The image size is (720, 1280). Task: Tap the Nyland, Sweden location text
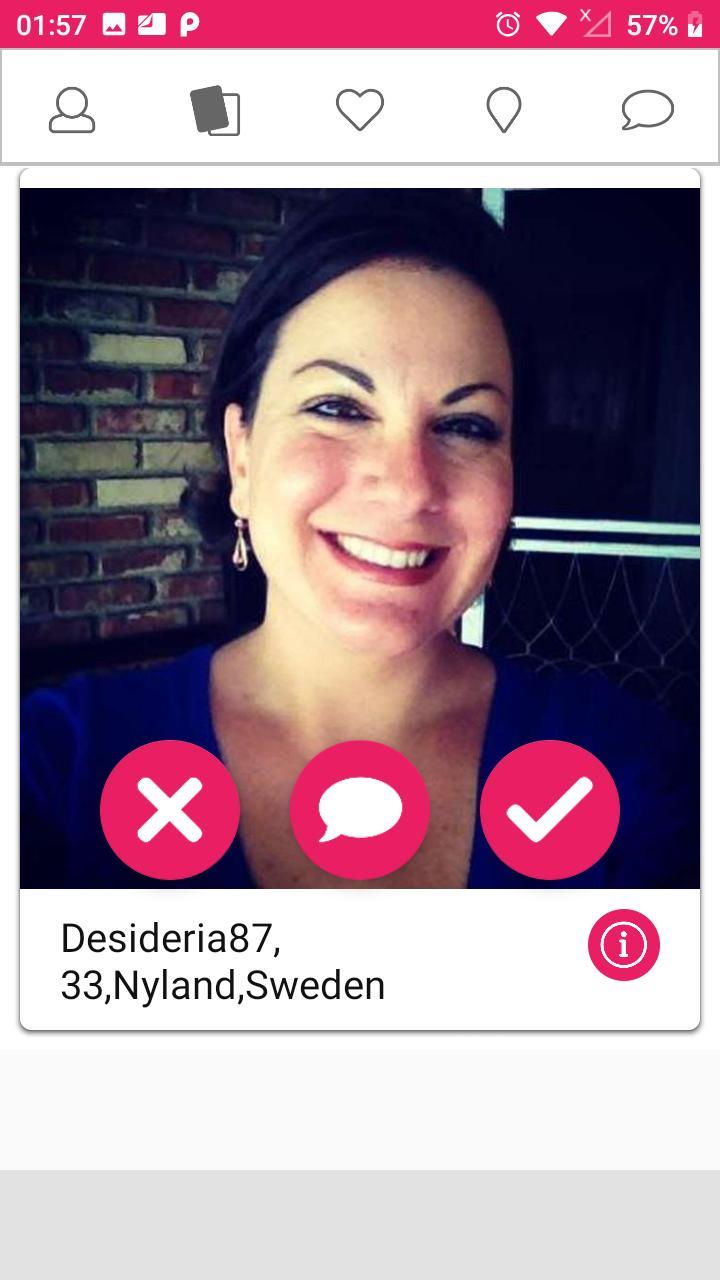222,984
